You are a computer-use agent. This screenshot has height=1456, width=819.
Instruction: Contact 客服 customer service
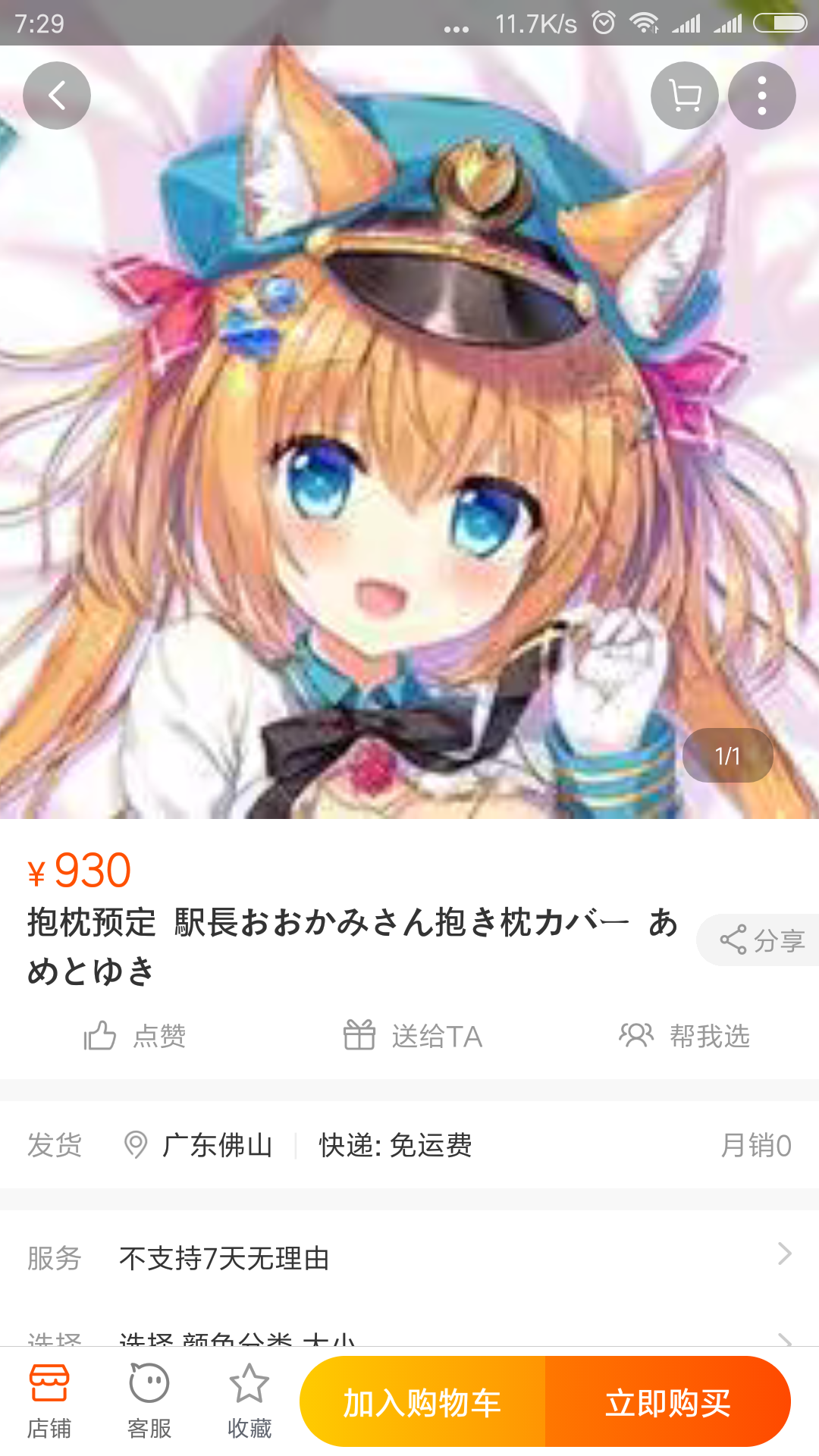coord(149,1401)
